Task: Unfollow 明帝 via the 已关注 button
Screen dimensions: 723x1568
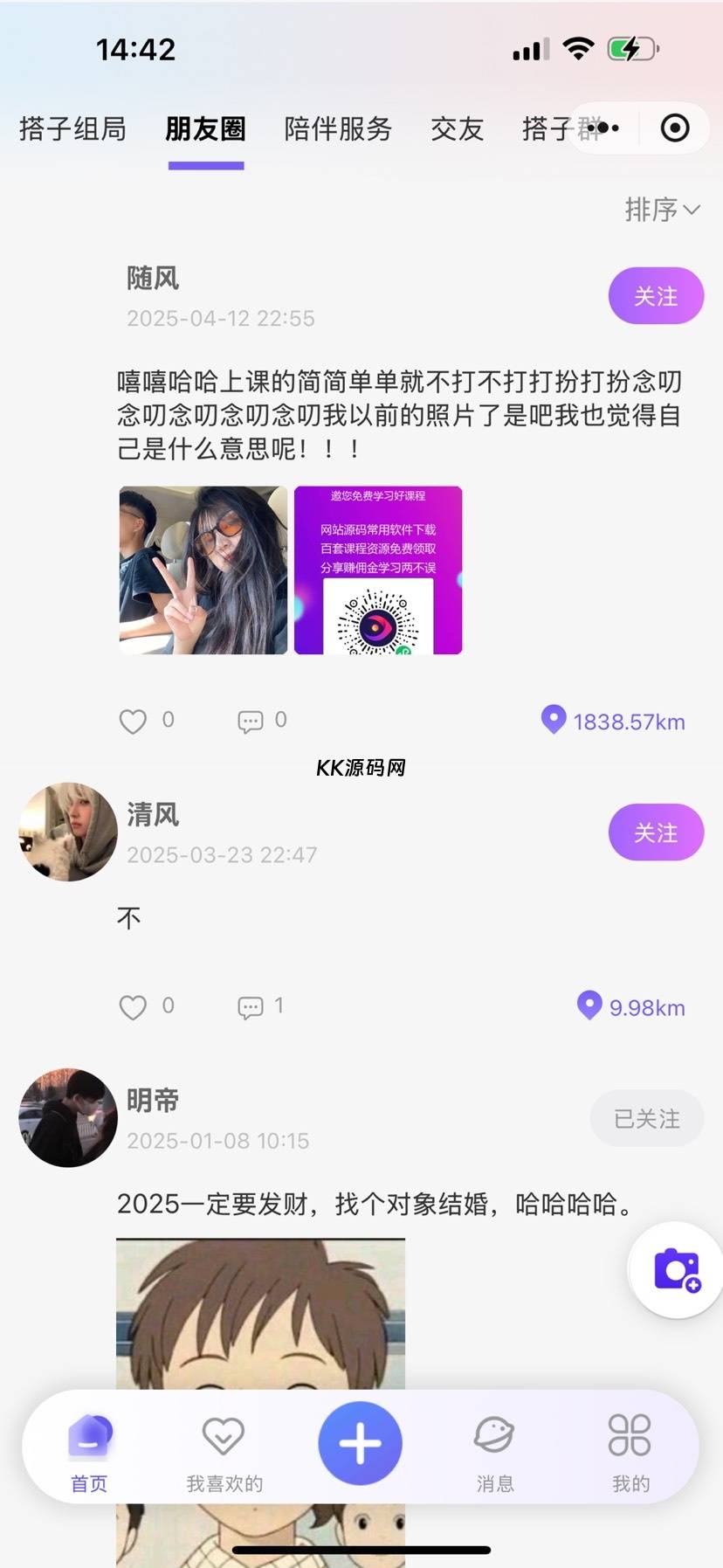Action: (x=647, y=1118)
